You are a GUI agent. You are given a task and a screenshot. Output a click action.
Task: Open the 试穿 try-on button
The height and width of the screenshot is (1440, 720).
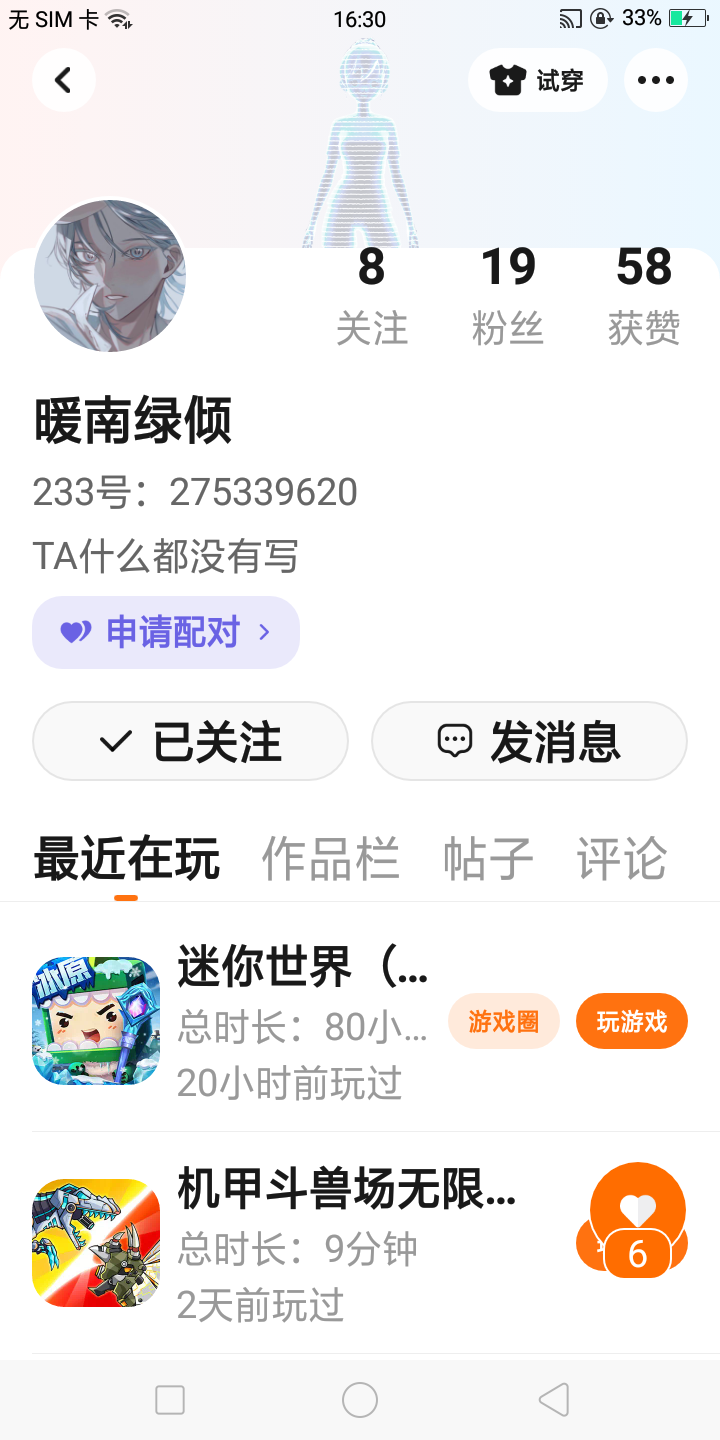coord(537,80)
